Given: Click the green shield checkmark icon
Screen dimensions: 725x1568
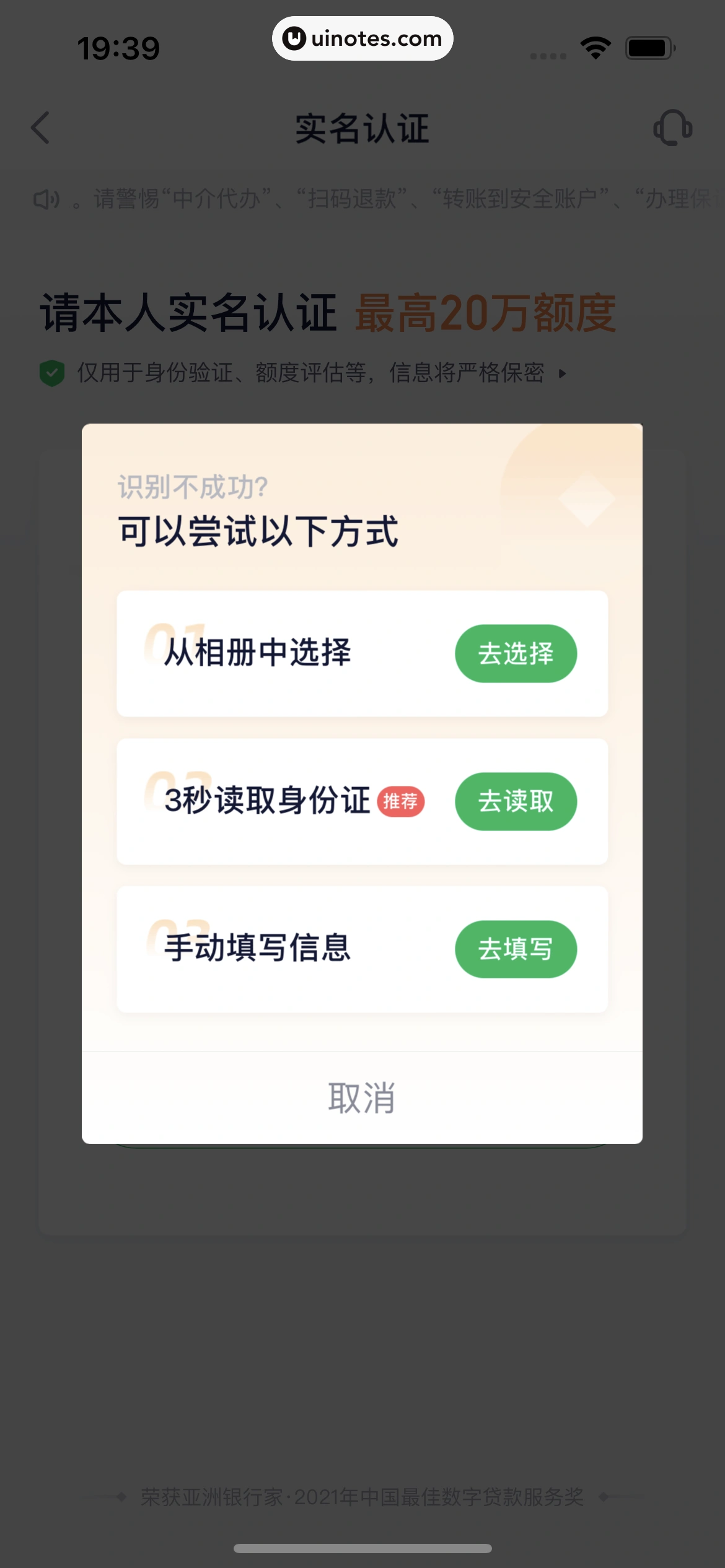Looking at the screenshot, I should (52, 373).
